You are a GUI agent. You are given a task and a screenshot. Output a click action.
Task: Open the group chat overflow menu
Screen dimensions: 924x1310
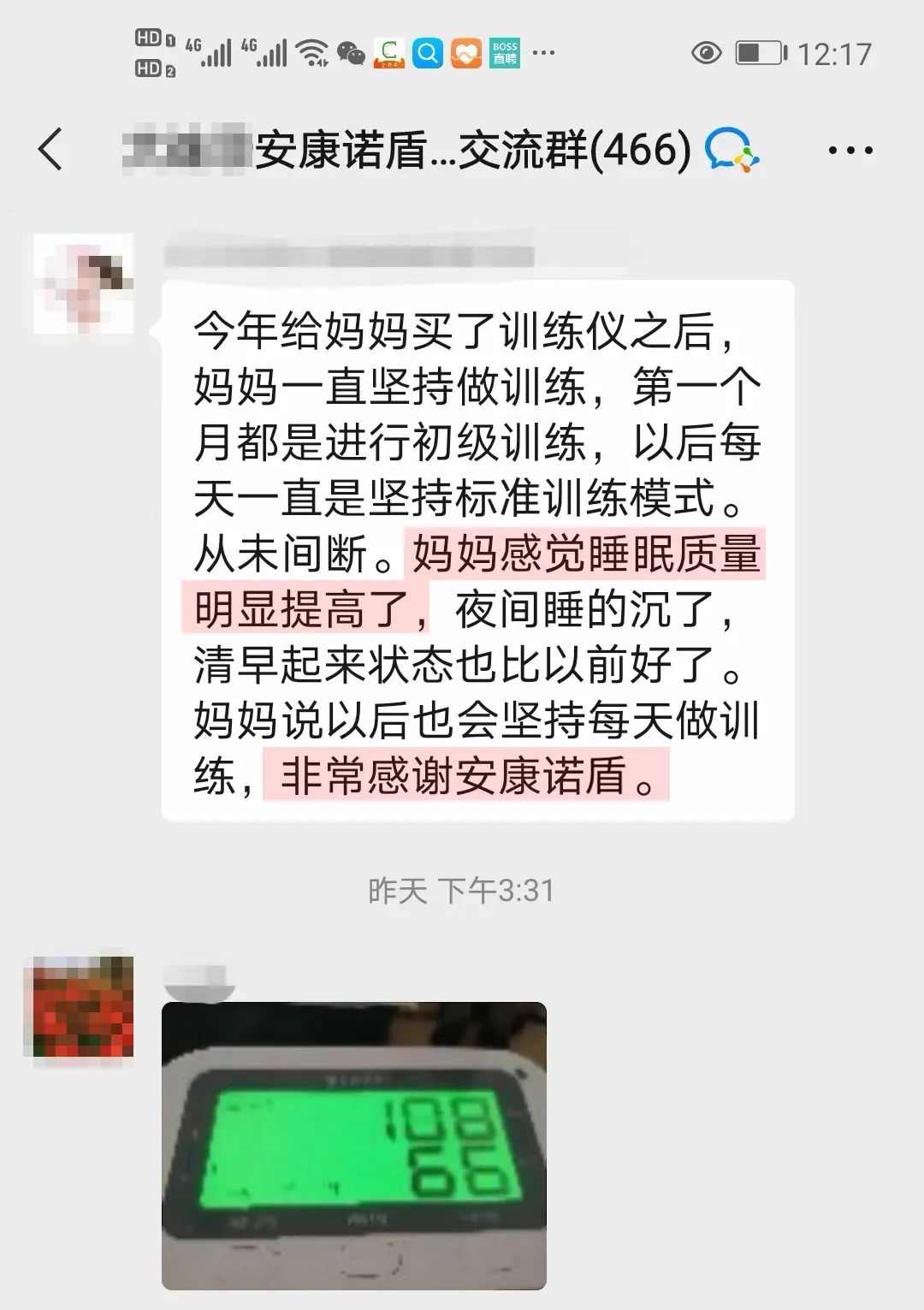click(850, 151)
